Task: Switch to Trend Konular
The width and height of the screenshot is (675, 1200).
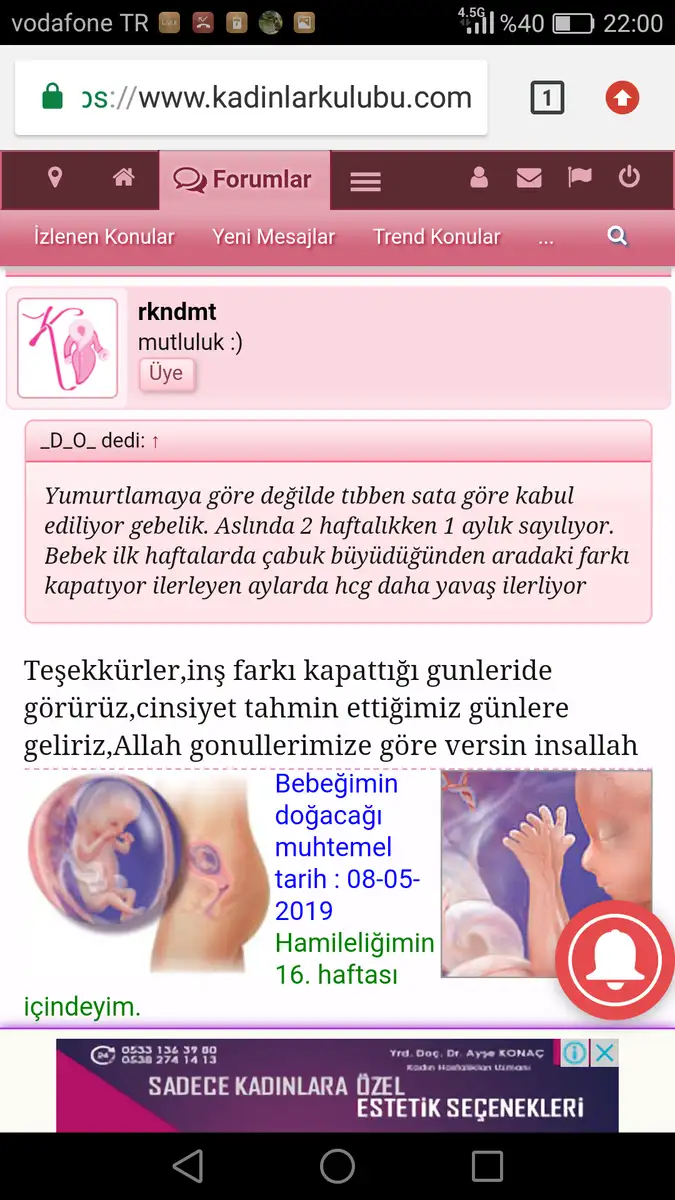Action: 436,237
